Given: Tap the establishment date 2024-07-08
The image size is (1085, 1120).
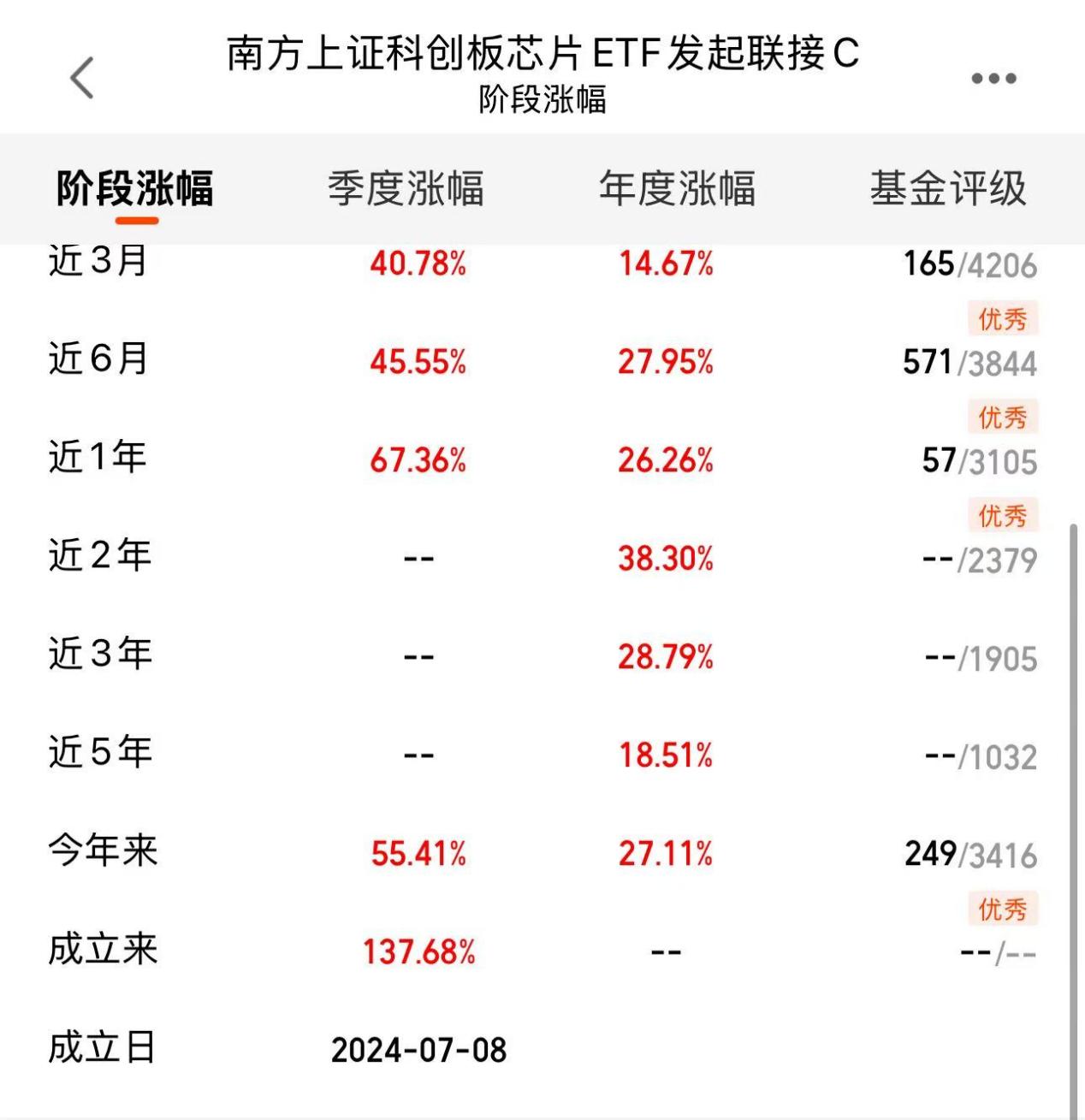Looking at the screenshot, I should (419, 1046).
